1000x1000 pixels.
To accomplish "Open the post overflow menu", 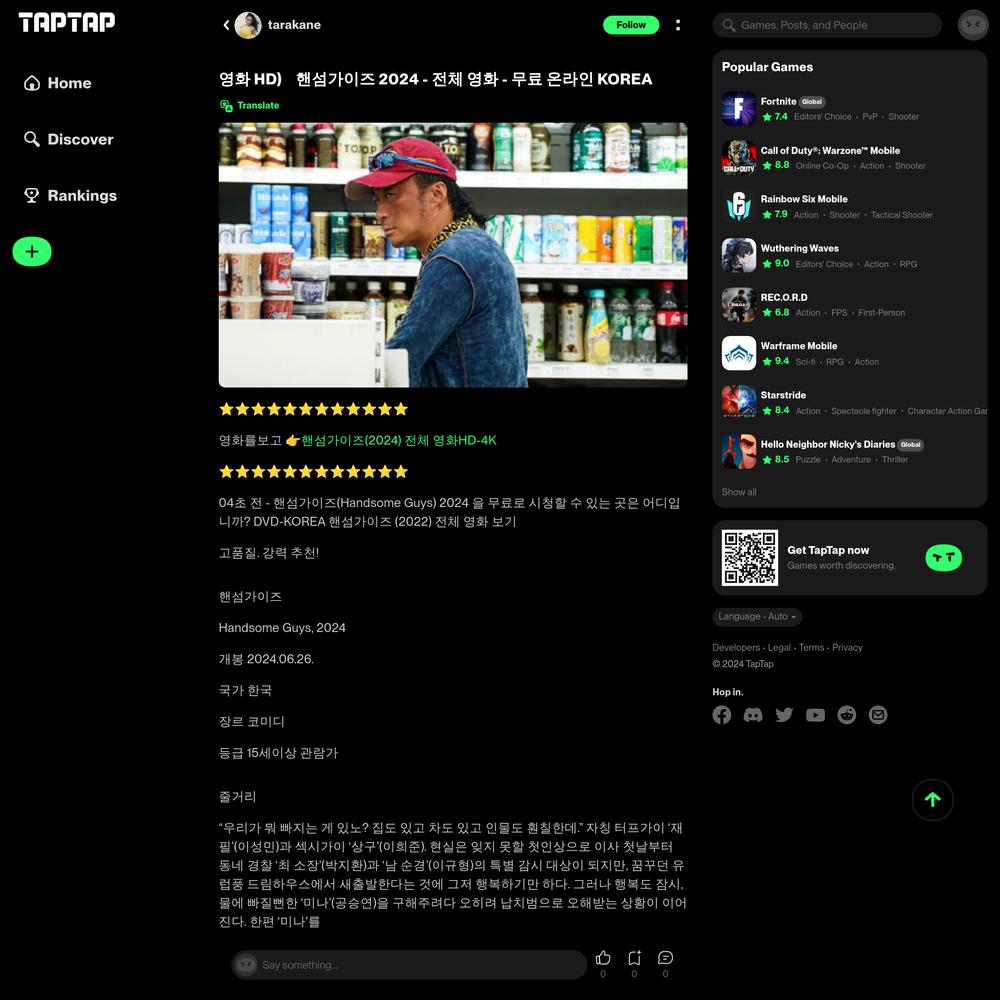I will click(x=678, y=25).
